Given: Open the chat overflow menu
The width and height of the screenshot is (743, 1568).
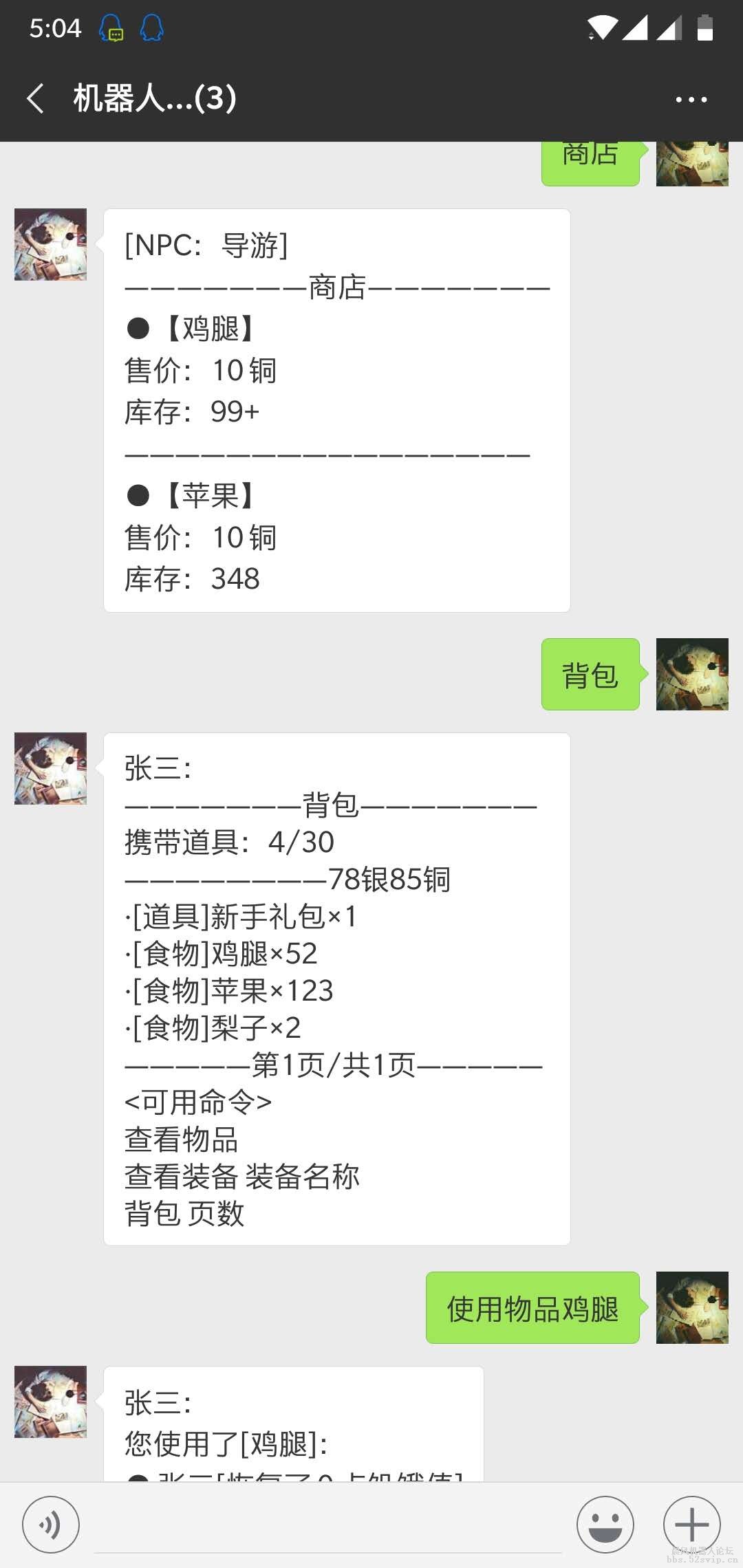Looking at the screenshot, I should [x=691, y=100].
